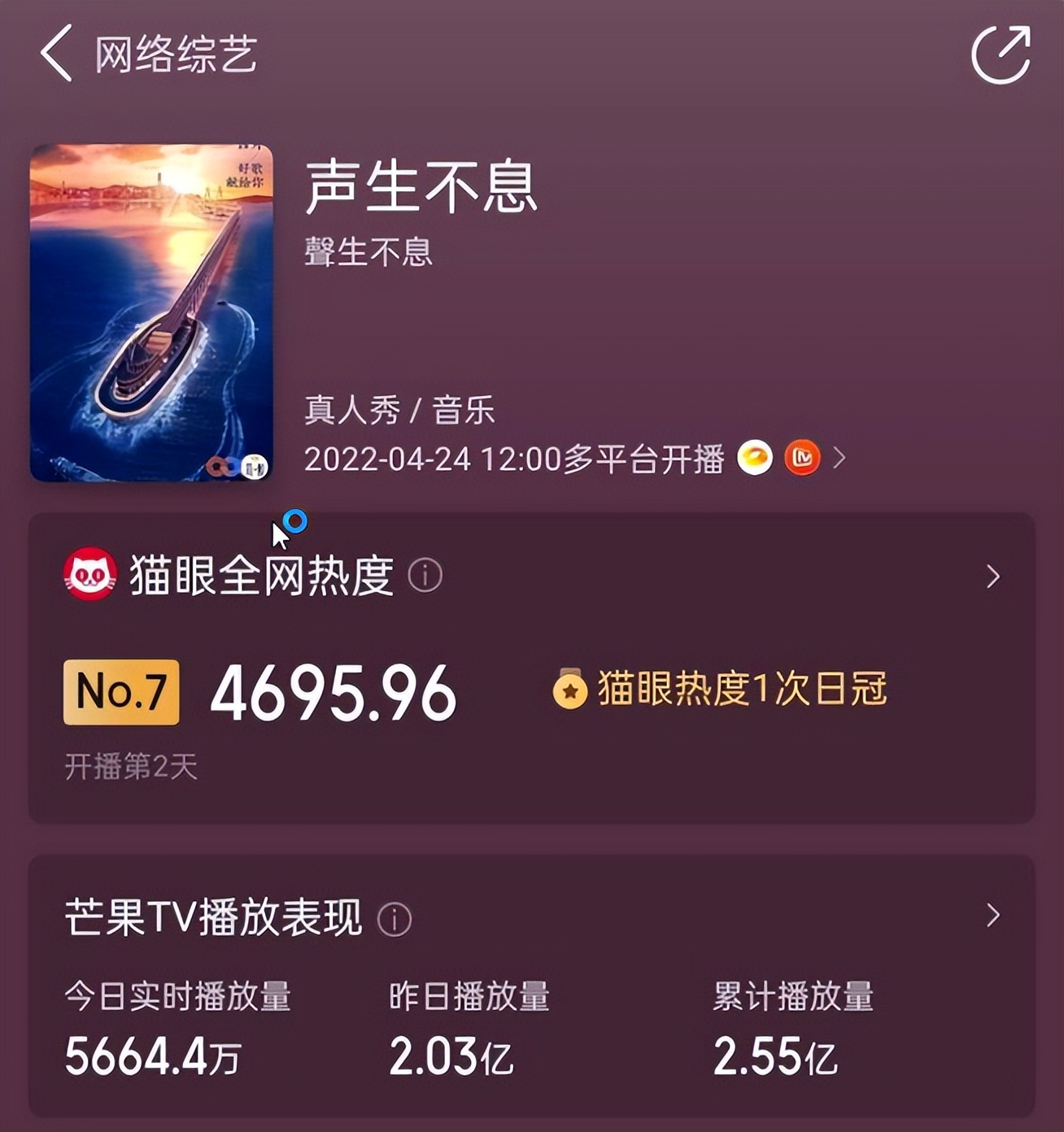Image resolution: width=1064 pixels, height=1132 pixels.
Task: Open the 芒果TV播放表现 details arrow
Action: (992, 916)
